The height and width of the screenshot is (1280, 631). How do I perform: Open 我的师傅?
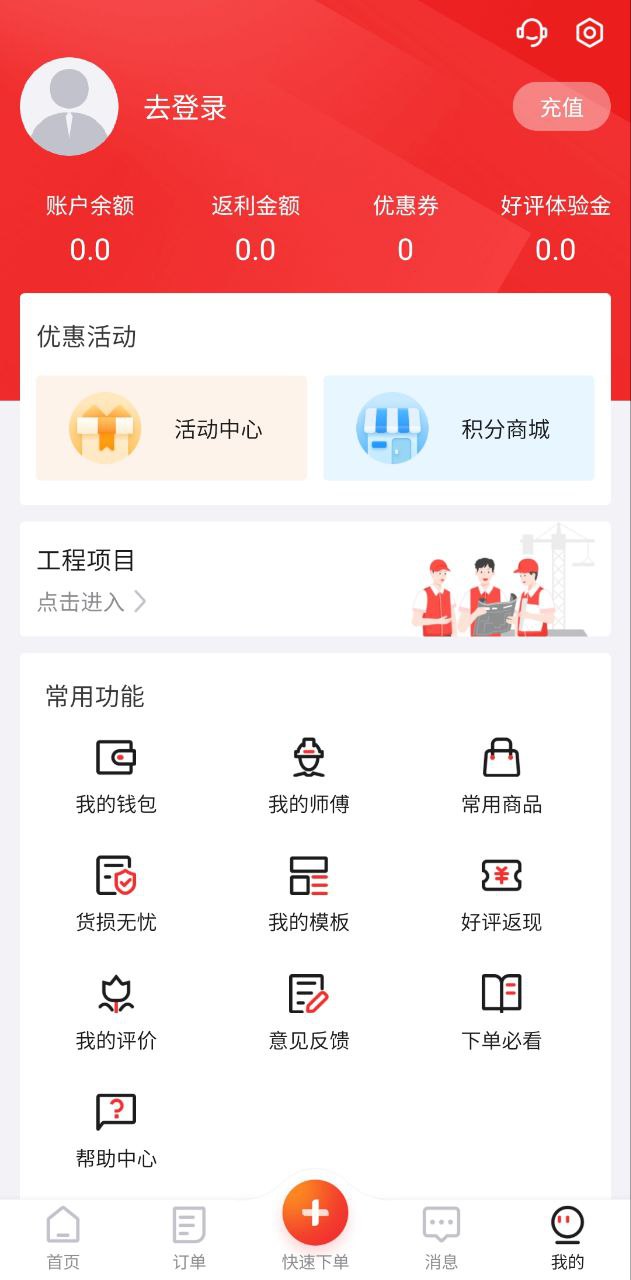tap(309, 777)
